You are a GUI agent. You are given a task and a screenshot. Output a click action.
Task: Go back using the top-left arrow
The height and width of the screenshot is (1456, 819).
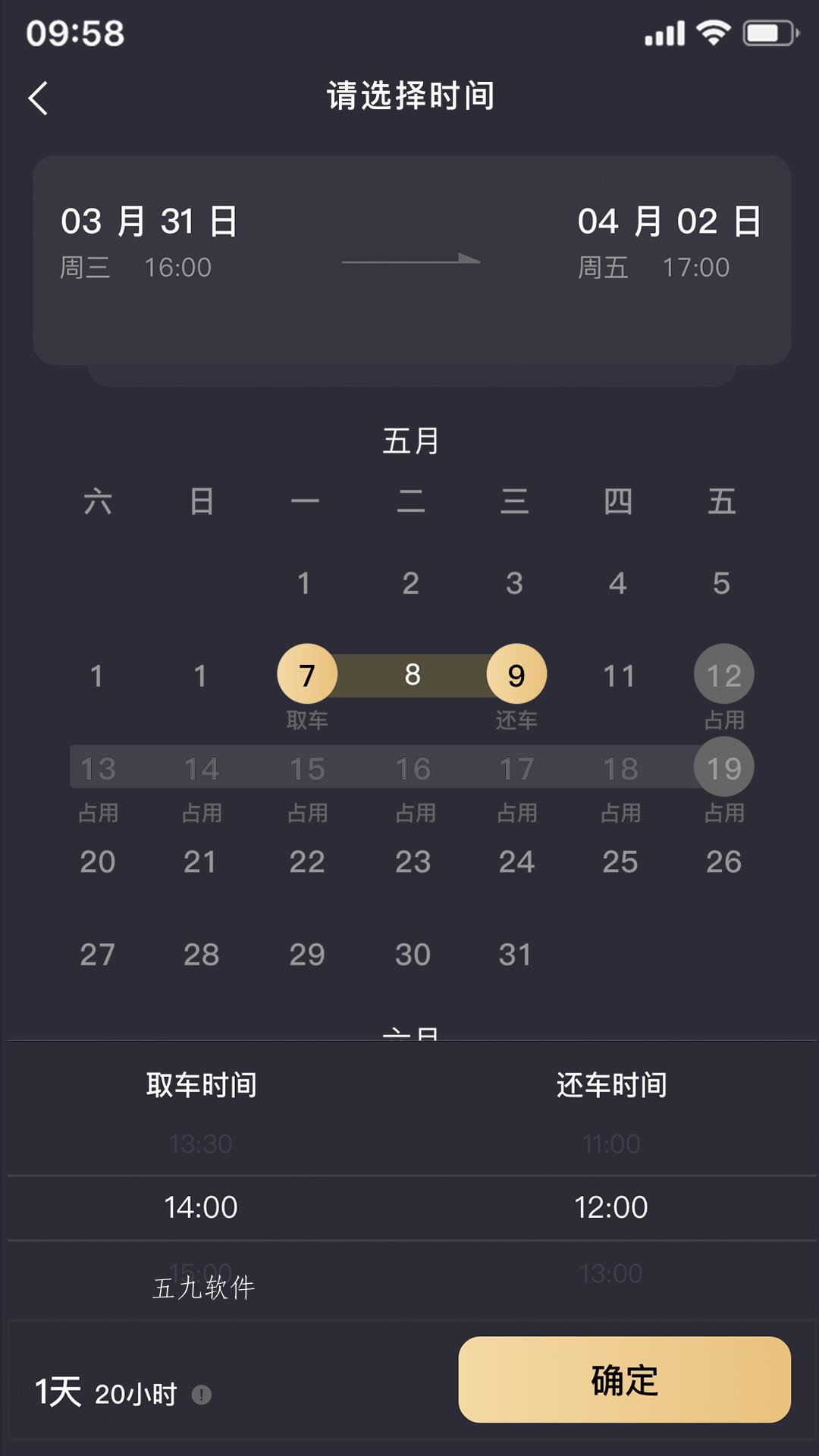(38, 99)
